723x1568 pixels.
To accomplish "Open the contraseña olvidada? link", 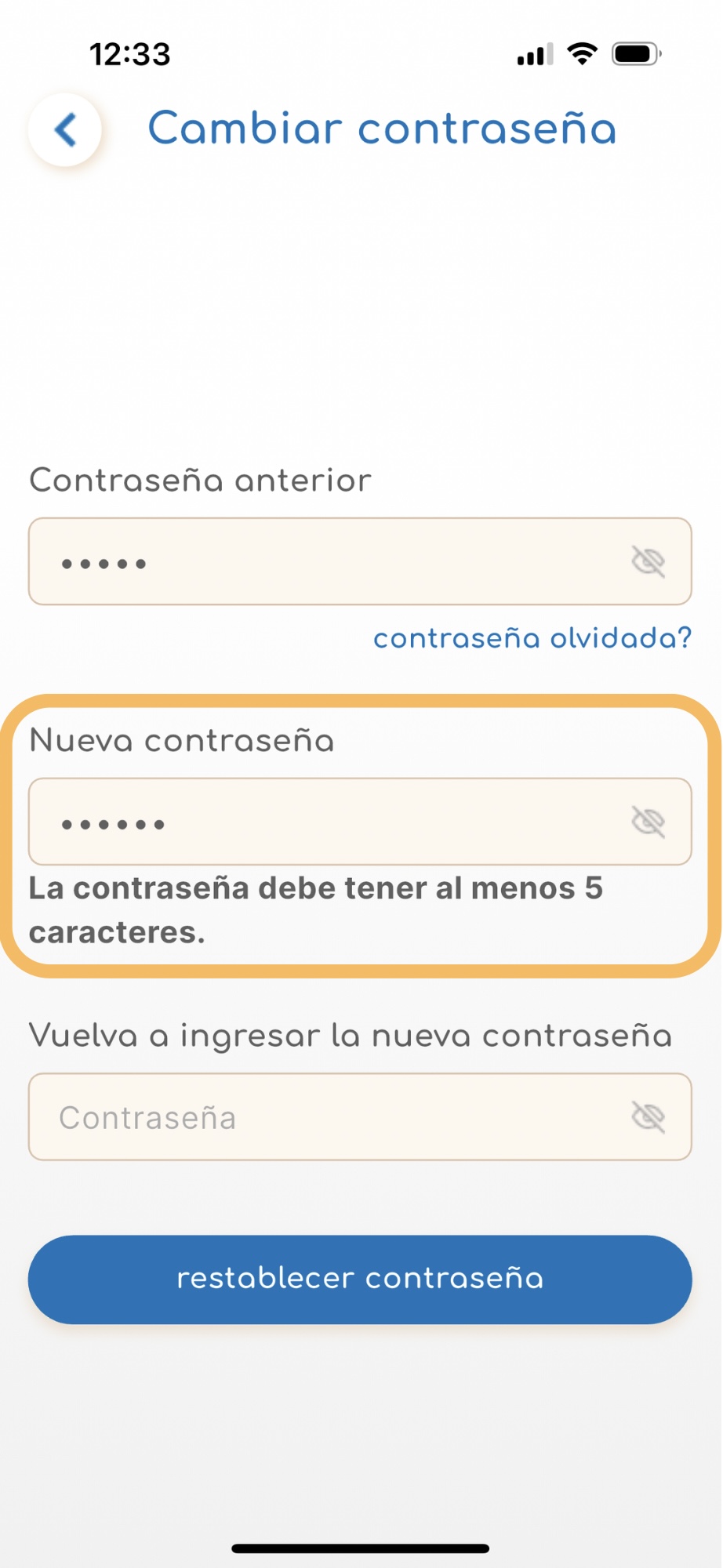I will click(532, 638).
